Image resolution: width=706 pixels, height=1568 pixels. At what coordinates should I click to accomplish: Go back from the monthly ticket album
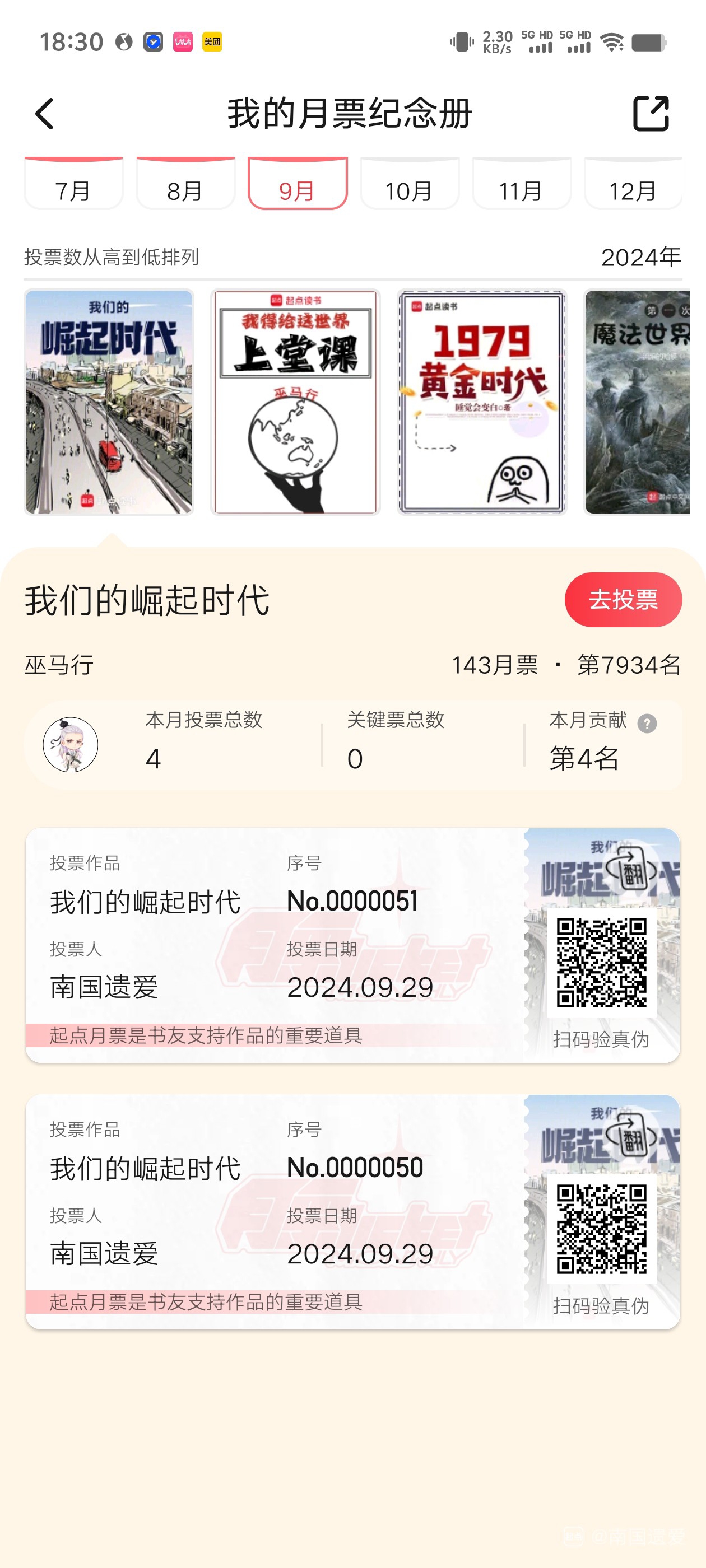coord(44,114)
